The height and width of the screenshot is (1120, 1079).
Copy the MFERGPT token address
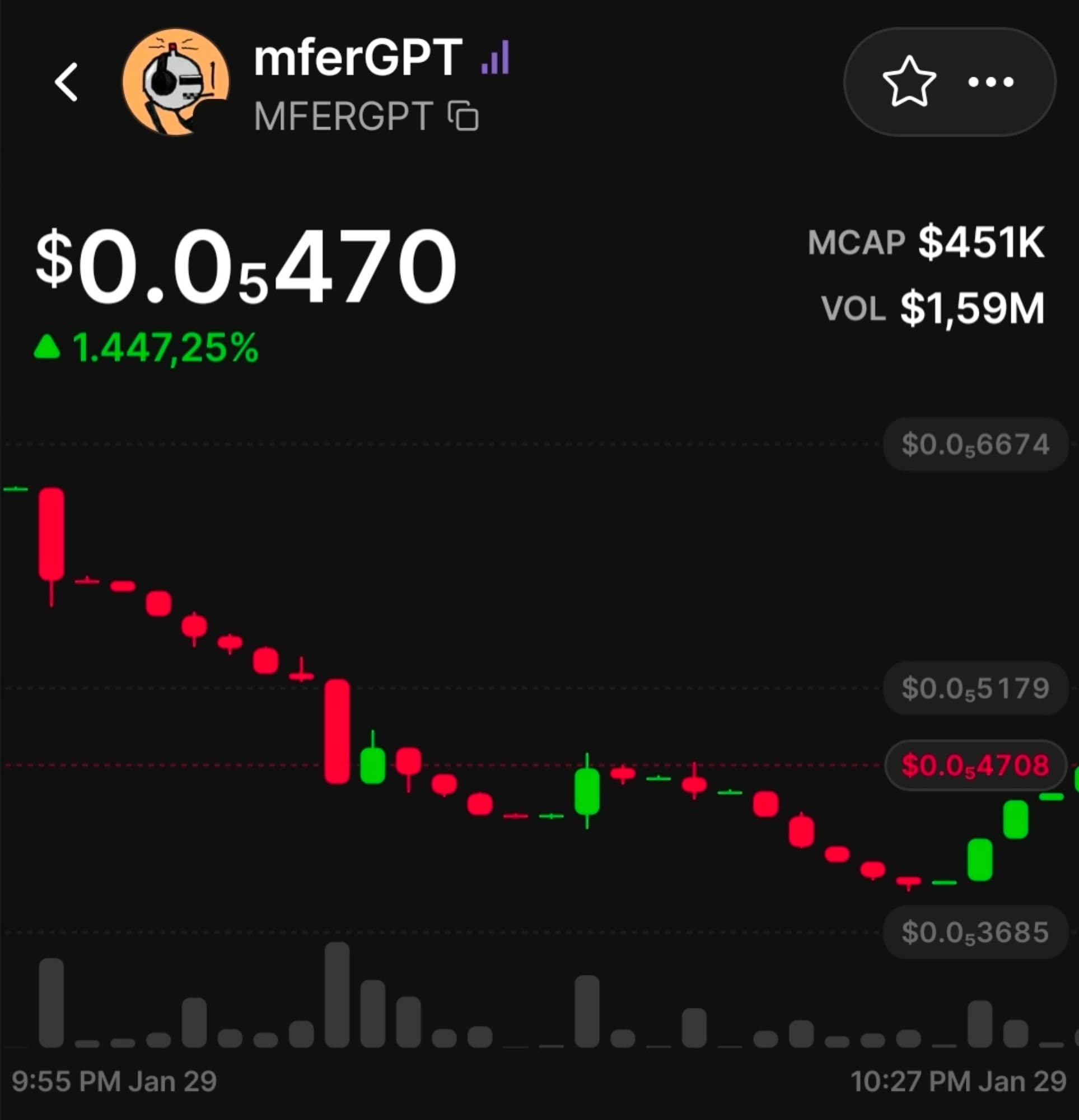click(x=463, y=116)
